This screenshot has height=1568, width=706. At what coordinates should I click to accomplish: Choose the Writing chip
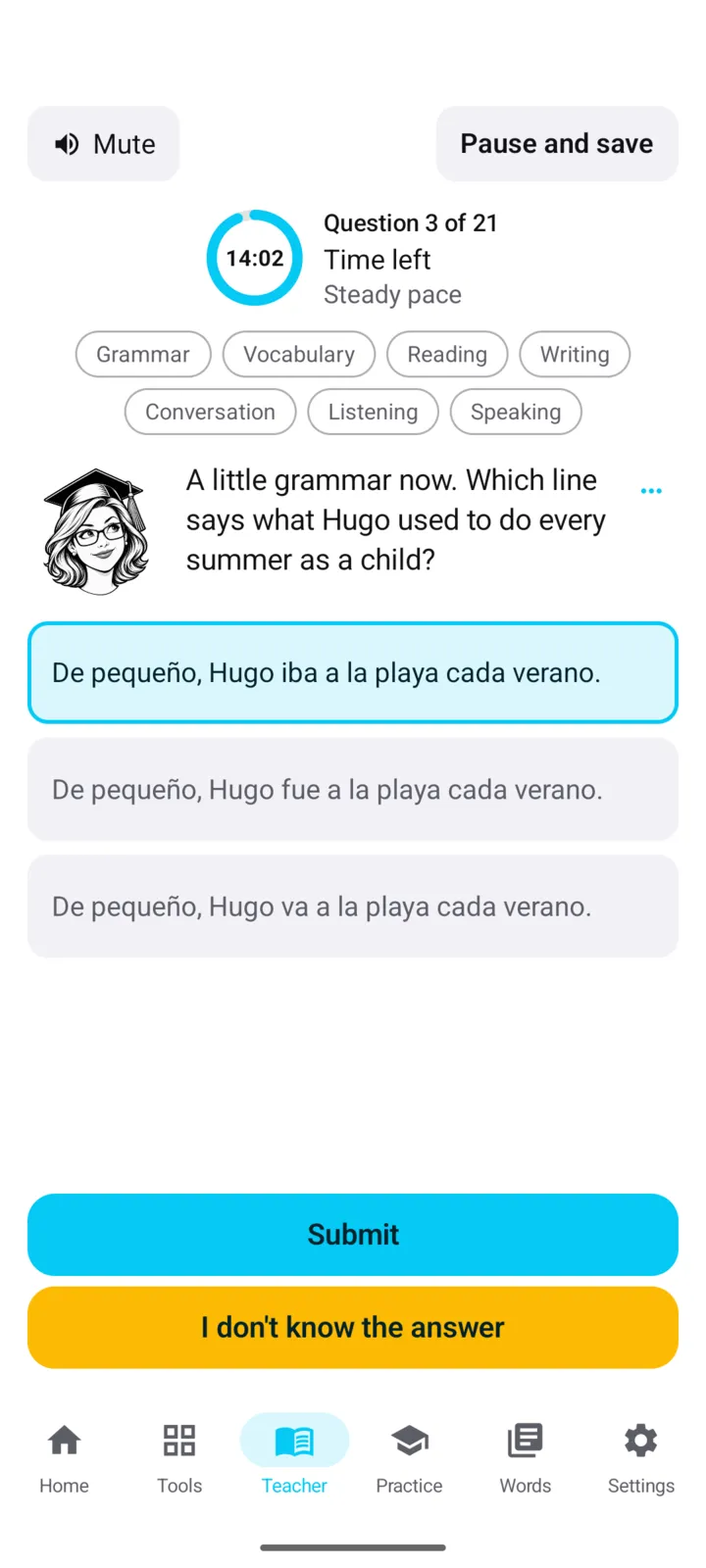(x=575, y=354)
